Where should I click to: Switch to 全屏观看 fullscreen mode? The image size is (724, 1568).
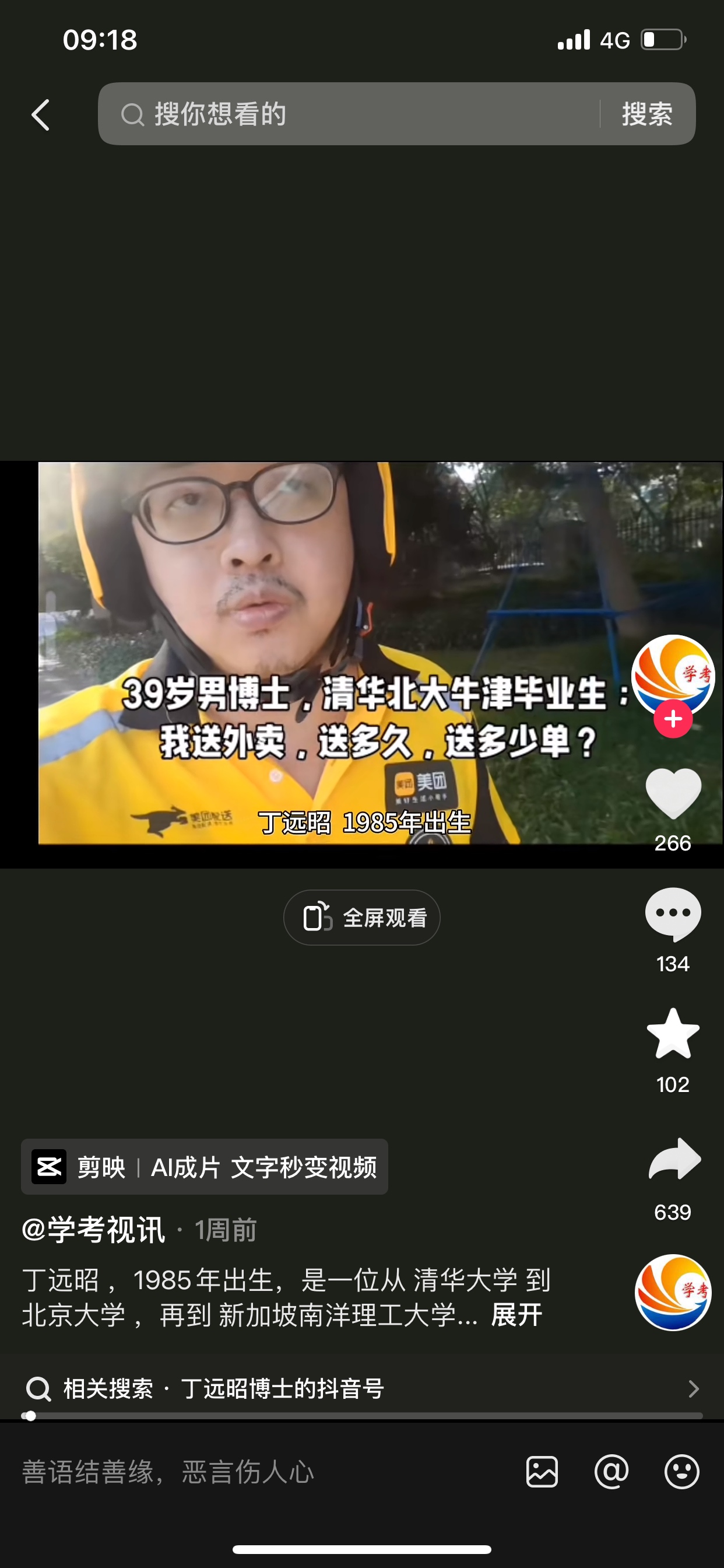click(x=362, y=918)
